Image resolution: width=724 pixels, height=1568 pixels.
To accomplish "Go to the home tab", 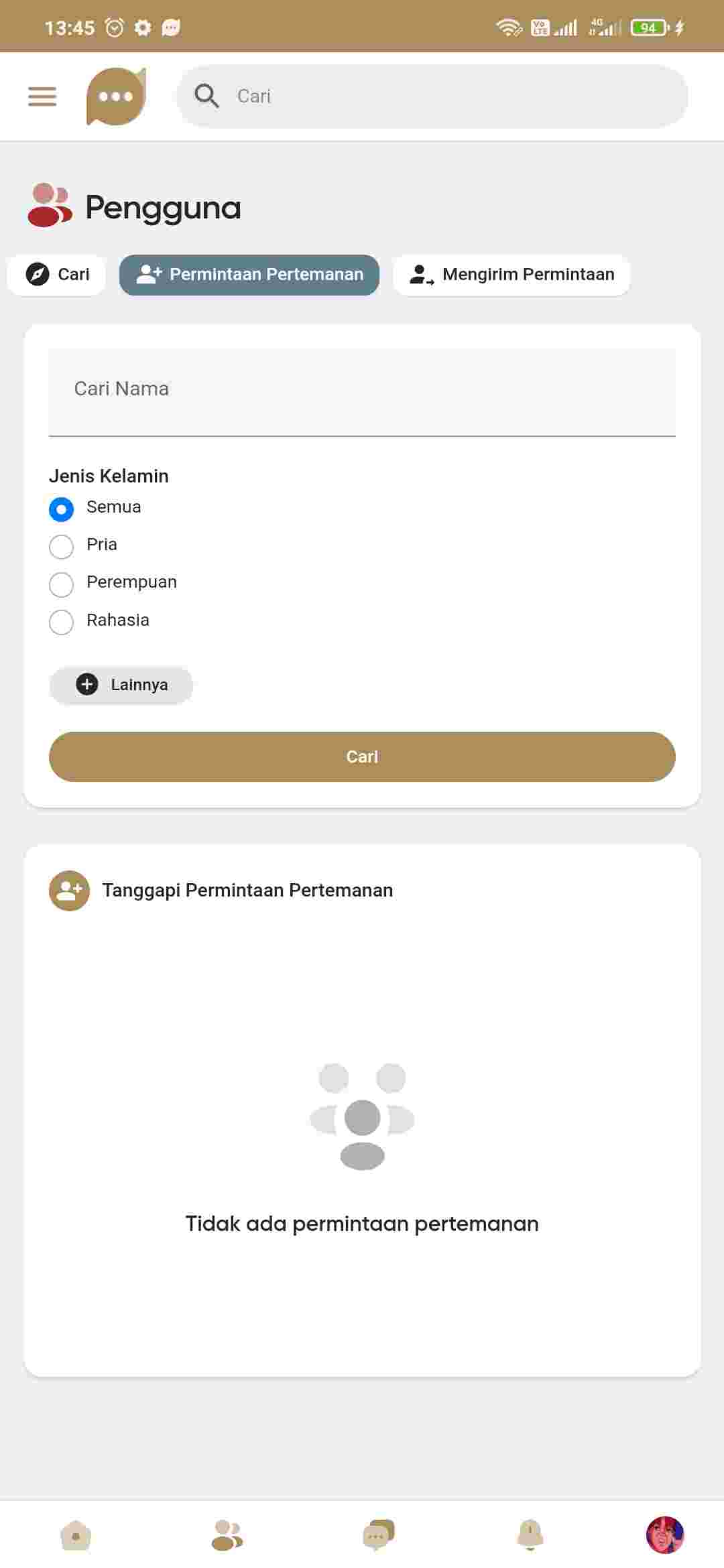I will (x=76, y=1535).
